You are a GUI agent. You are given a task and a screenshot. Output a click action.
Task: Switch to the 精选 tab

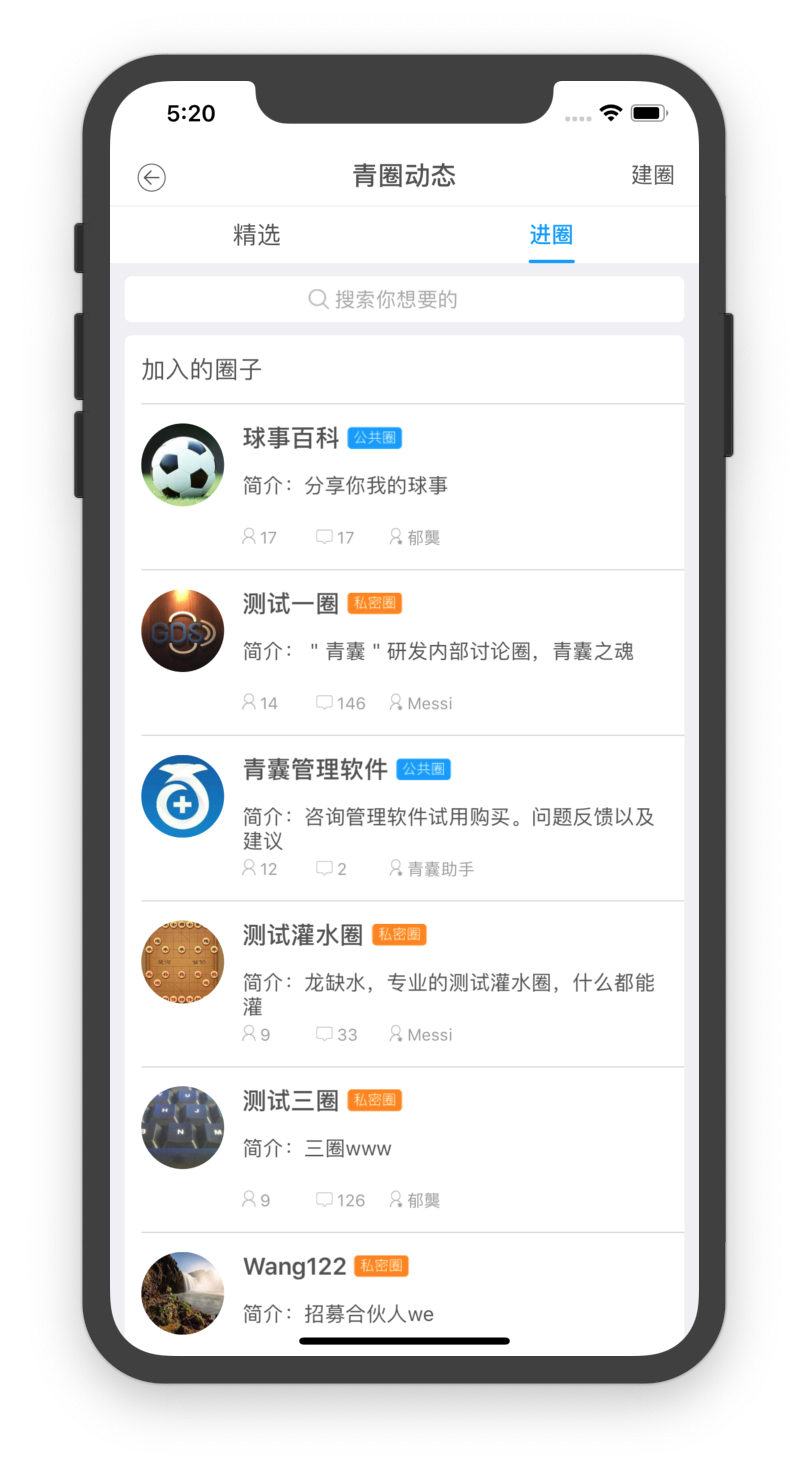[x=257, y=235]
